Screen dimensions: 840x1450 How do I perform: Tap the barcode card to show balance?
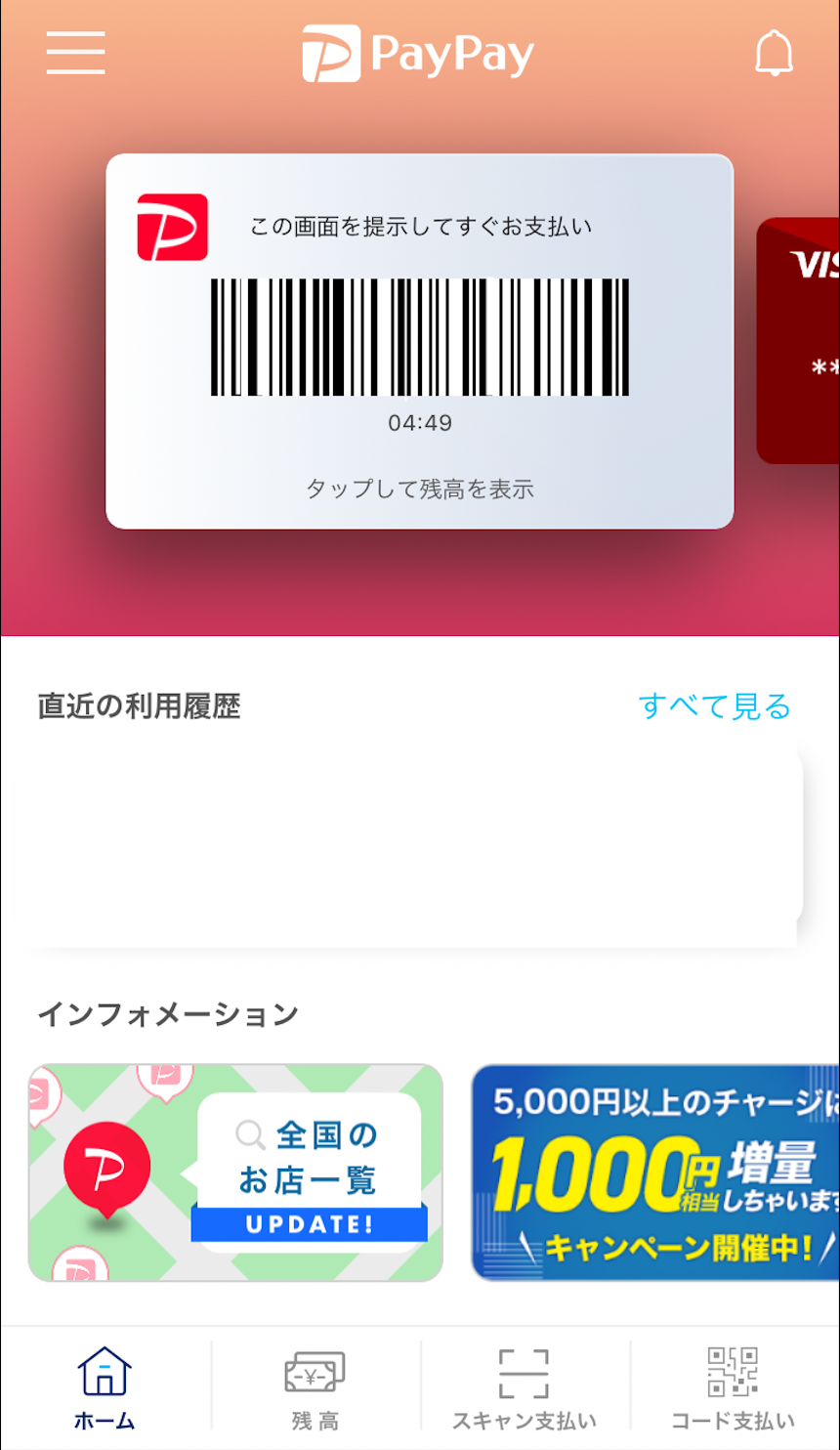pos(419,342)
